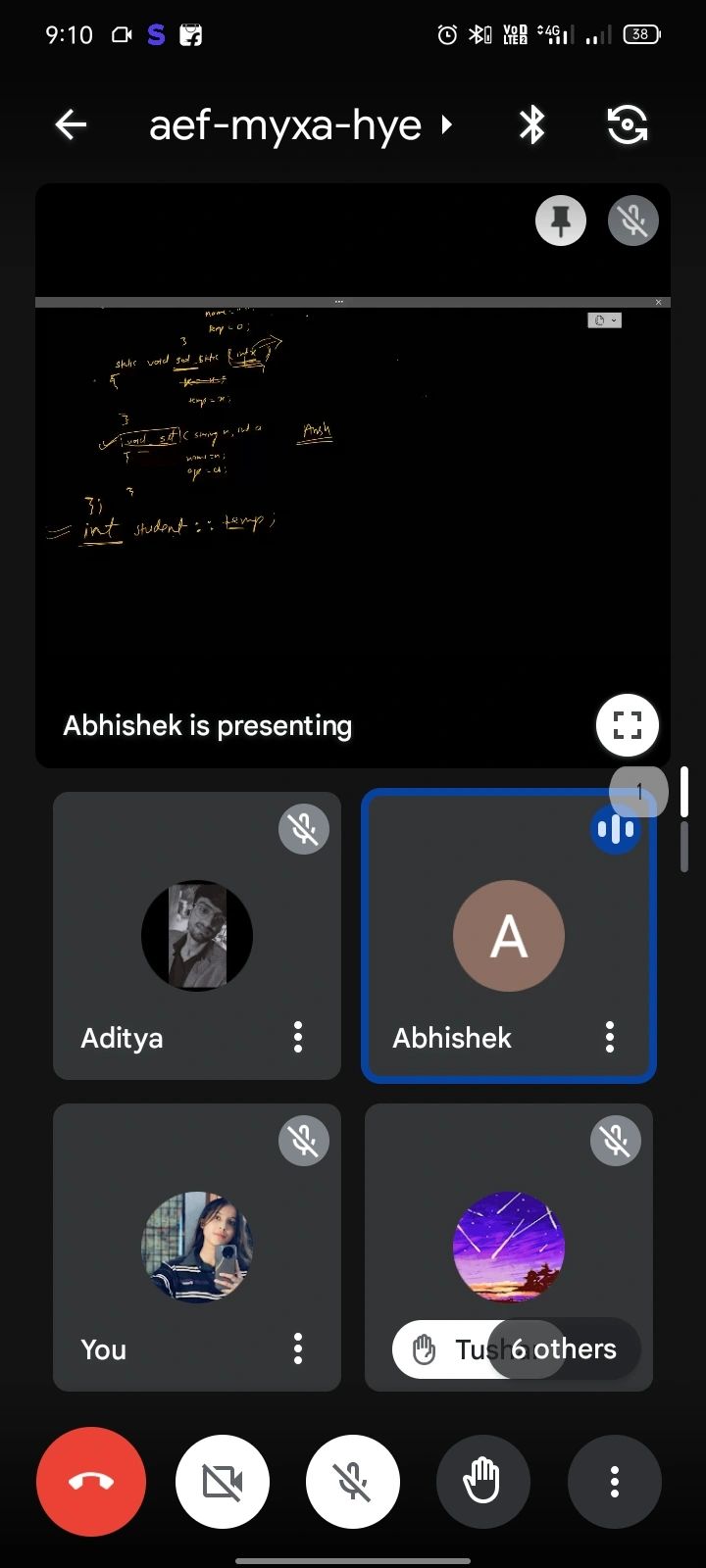The height and width of the screenshot is (1568, 706).
Task: Hang up the call
Action: click(91, 1482)
